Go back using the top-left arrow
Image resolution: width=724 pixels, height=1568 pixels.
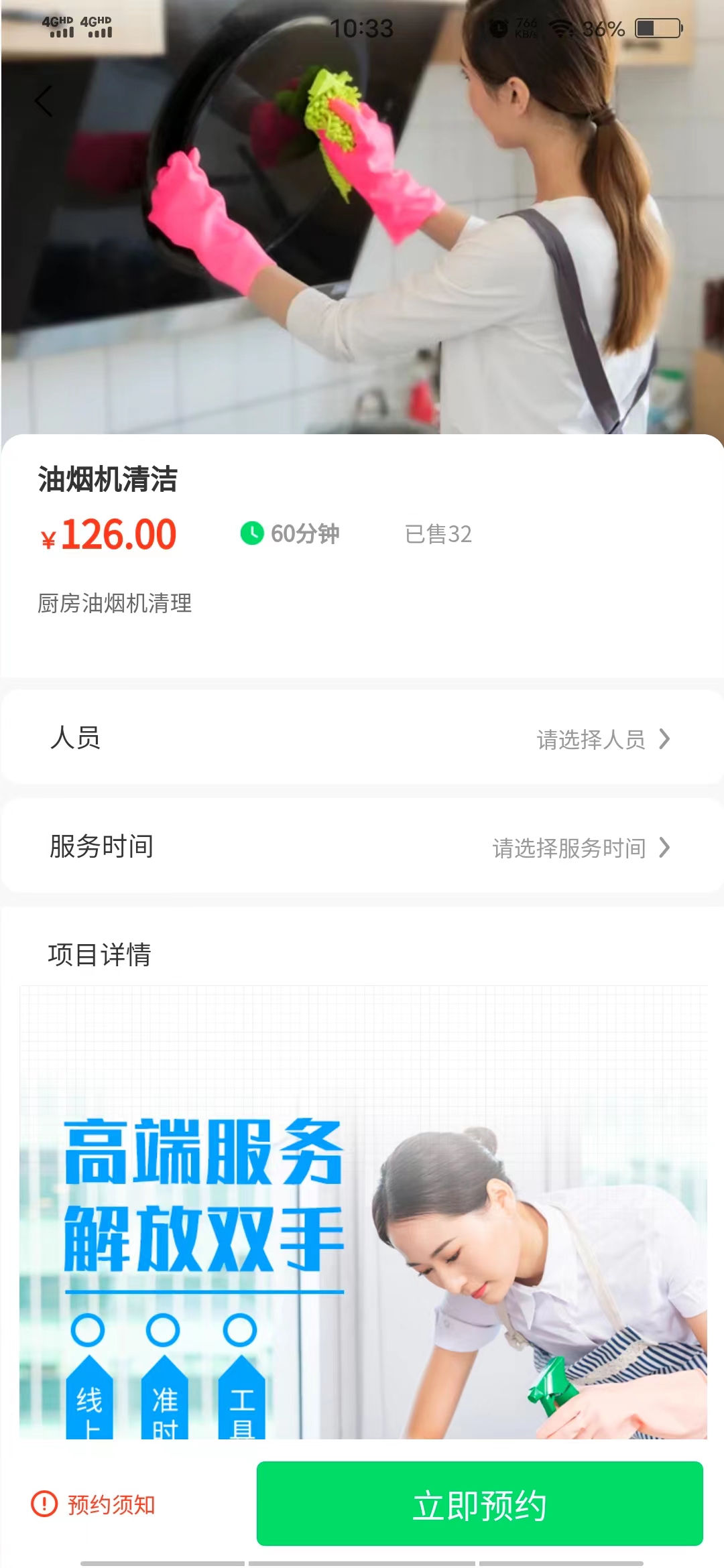pos(44,102)
